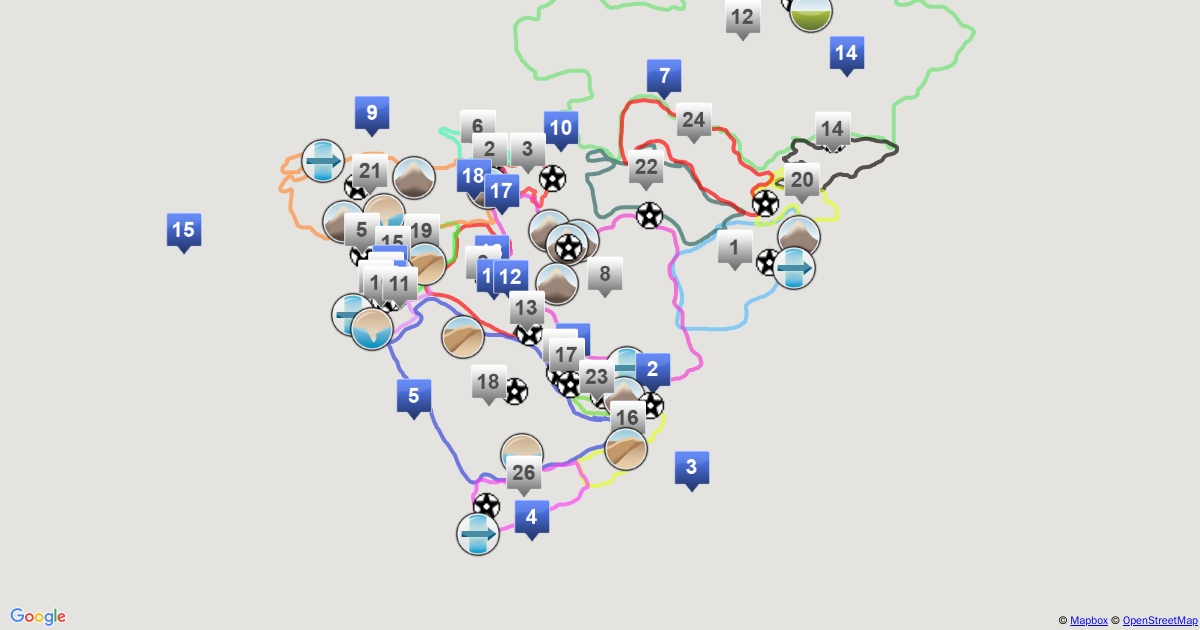Open the gray marker numbered 22
The width and height of the screenshot is (1200, 630).
click(x=647, y=171)
